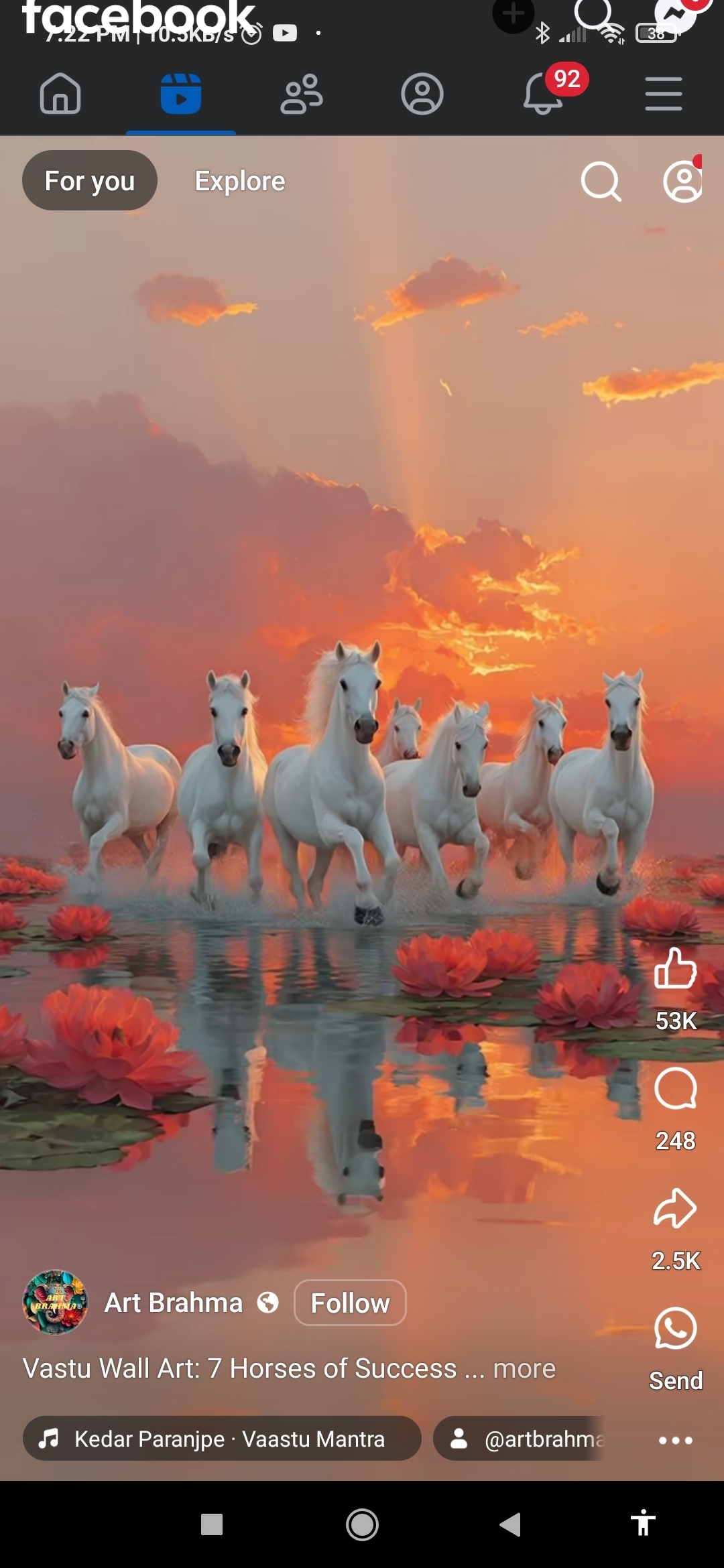This screenshot has width=724, height=1568.
Task: Open Art Brahma's profile picture
Action: [x=56, y=1303]
